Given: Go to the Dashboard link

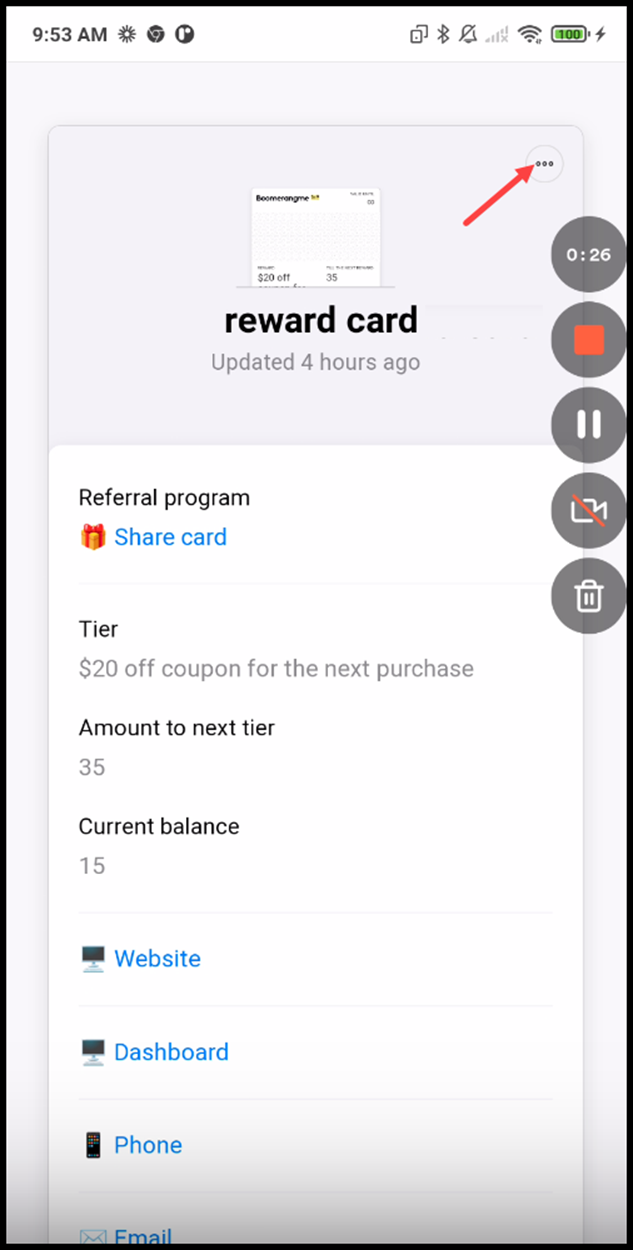Looking at the screenshot, I should (171, 1052).
